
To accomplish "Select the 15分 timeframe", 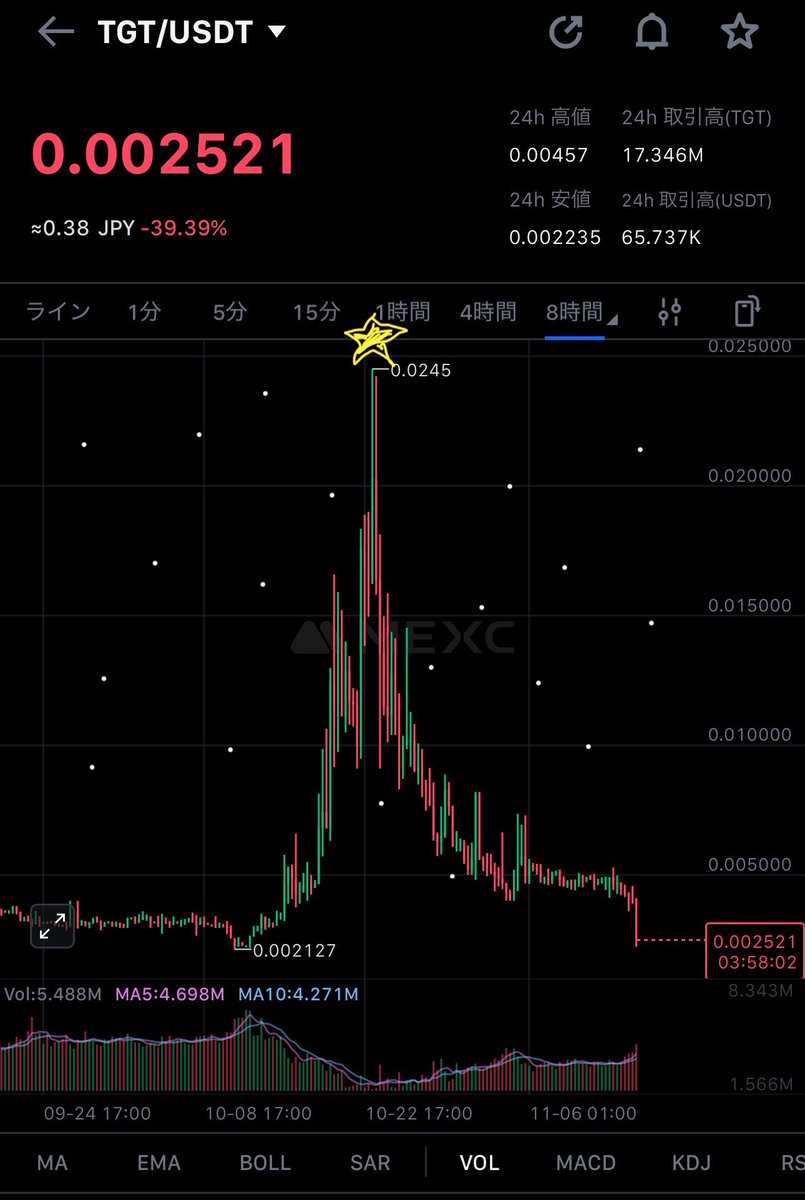I will tap(316, 312).
